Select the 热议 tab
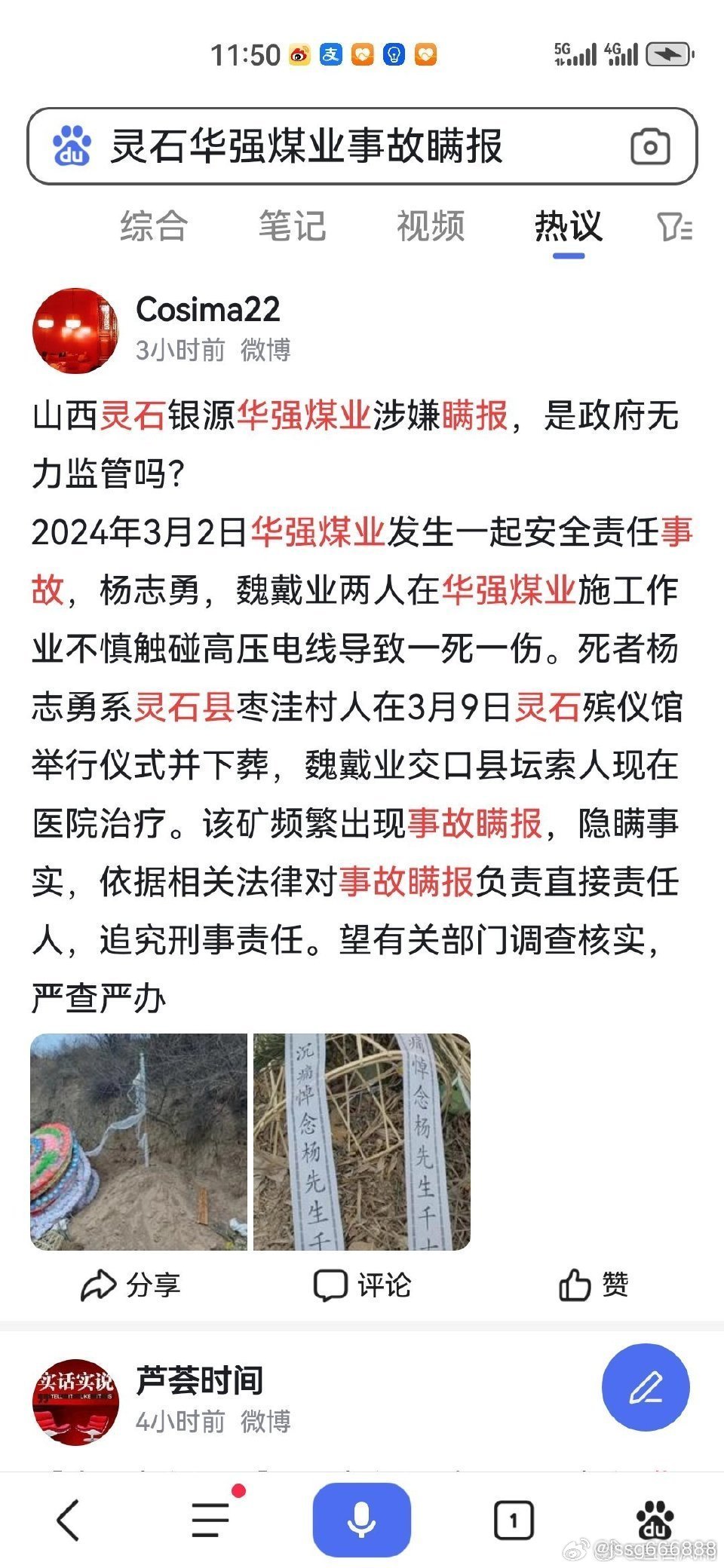The image size is (724, 1568). point(569,226)
